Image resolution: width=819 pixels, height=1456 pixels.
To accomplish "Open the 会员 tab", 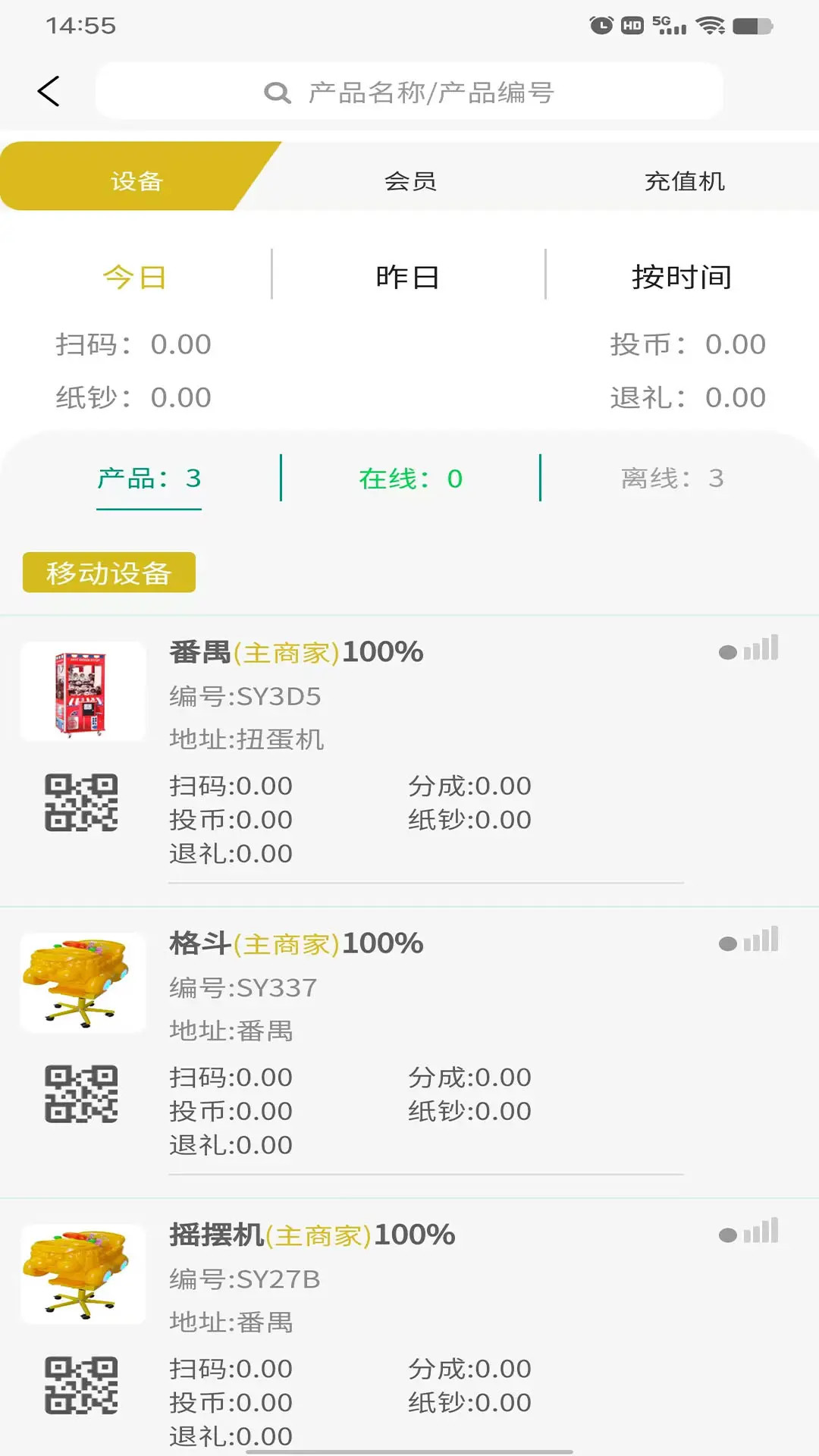I will pyautogui.click(x=409, y=180).
